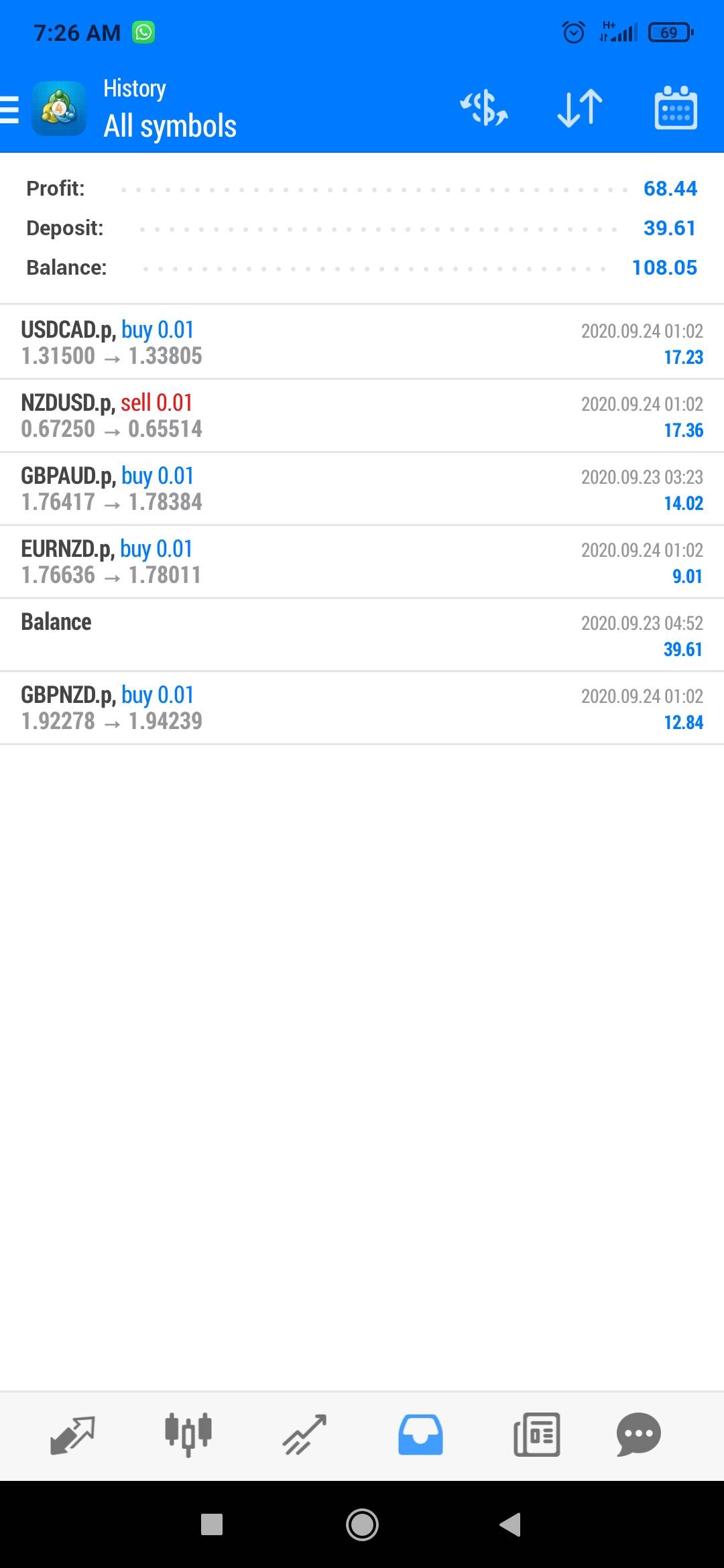Switch to the candlestick Chart tab
This screenshot has width=724, height=1568.
coord(188,1435)
